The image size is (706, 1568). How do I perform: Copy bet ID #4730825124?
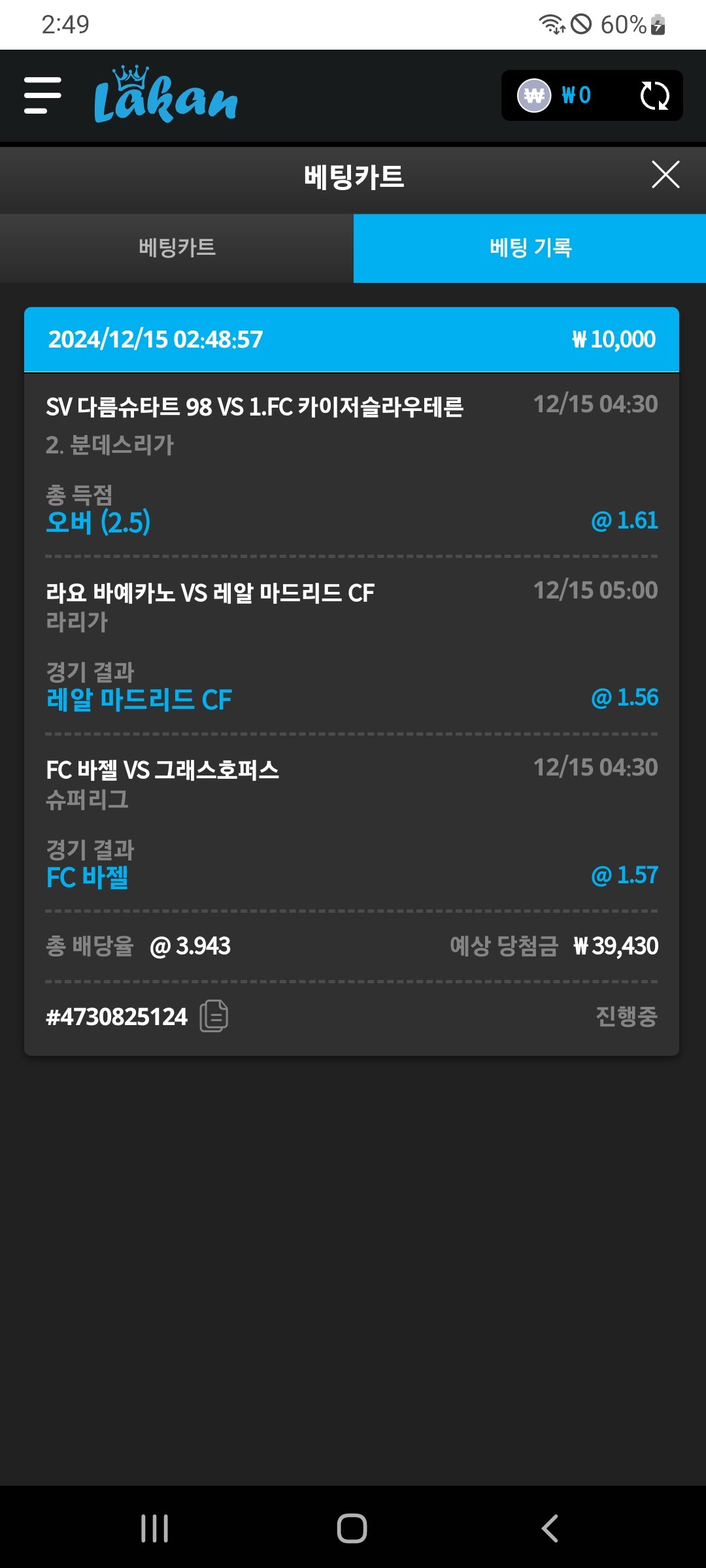point(214,1016)
